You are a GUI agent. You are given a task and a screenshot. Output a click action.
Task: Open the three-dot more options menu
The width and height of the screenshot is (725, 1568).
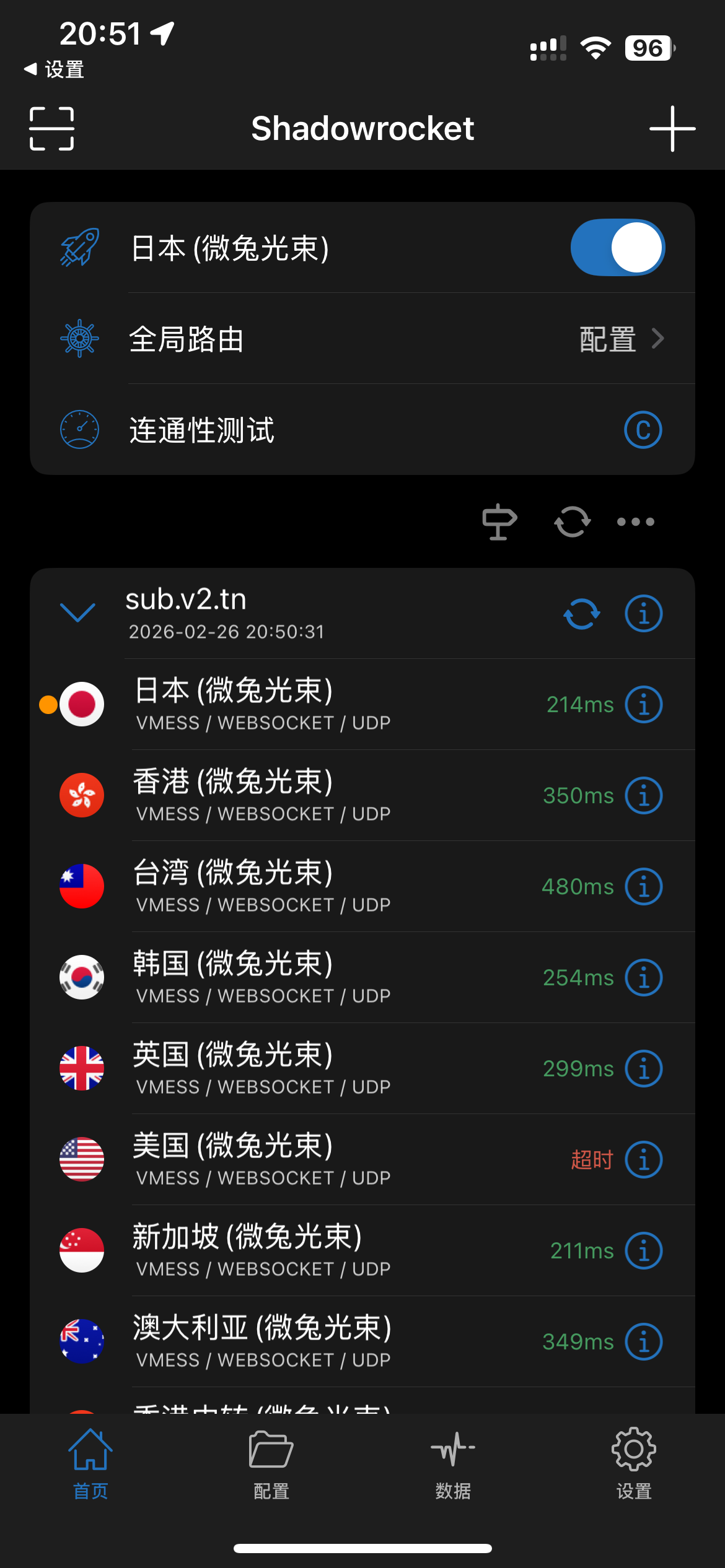635,521
